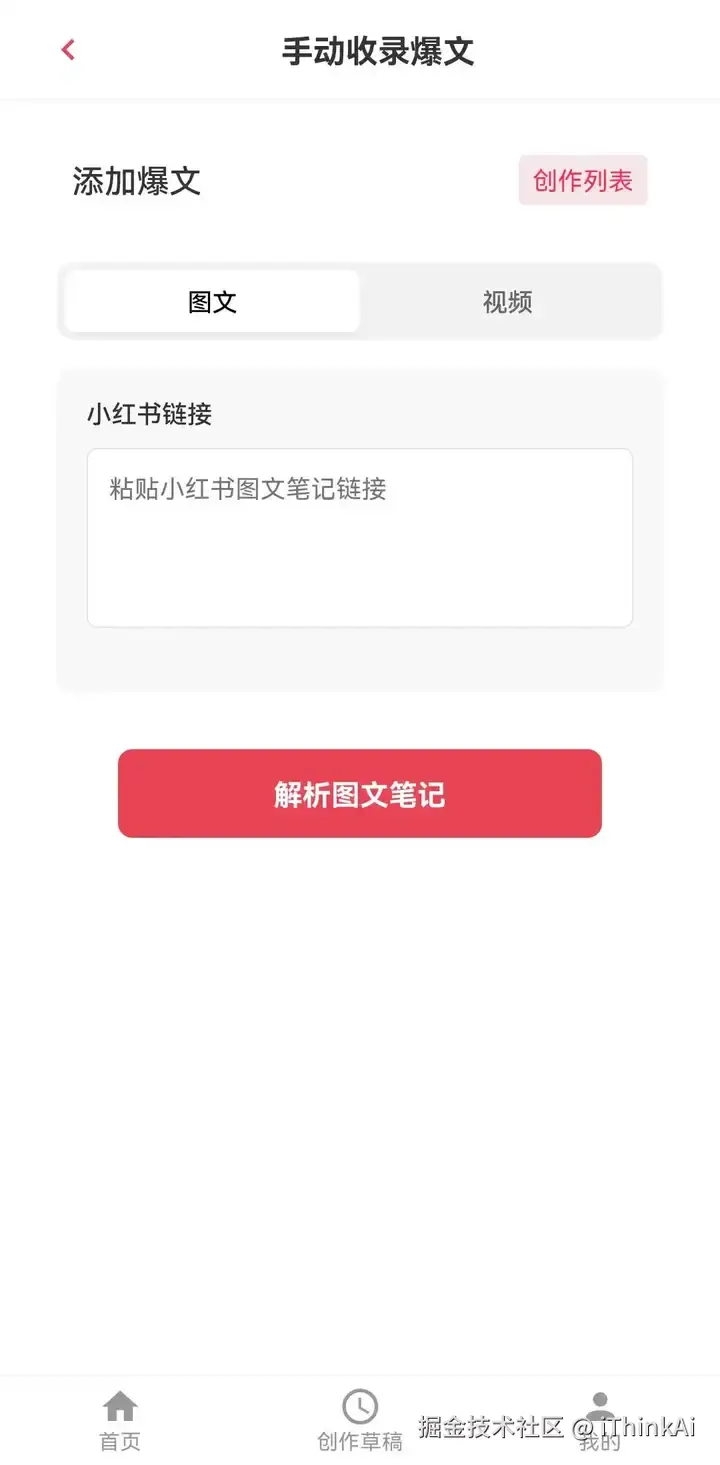Open the 创作列表 list

tap(582, 181)
